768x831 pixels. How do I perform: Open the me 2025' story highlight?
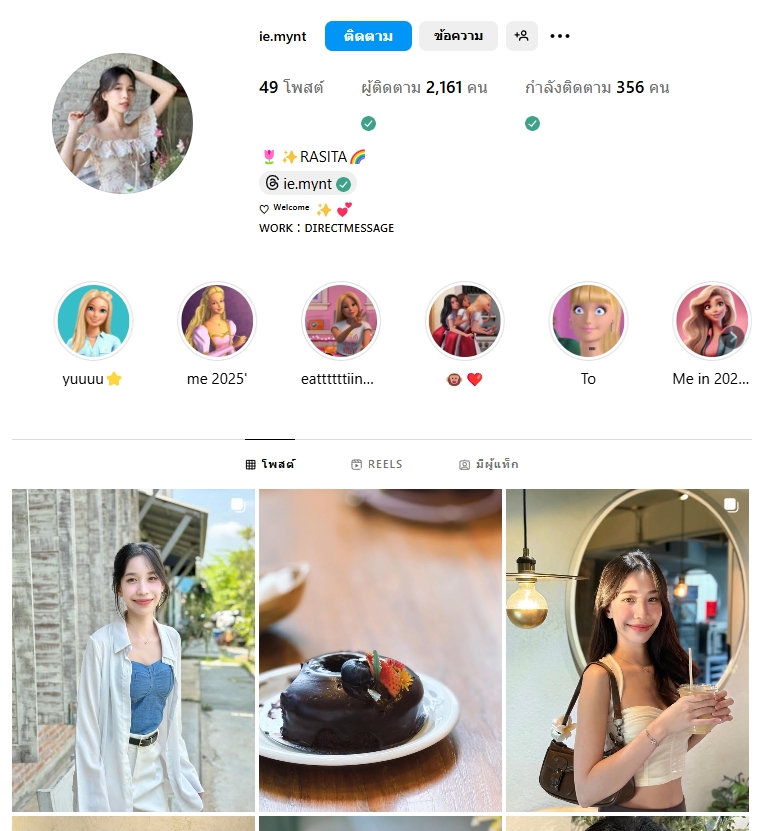[x=217, y=321]
